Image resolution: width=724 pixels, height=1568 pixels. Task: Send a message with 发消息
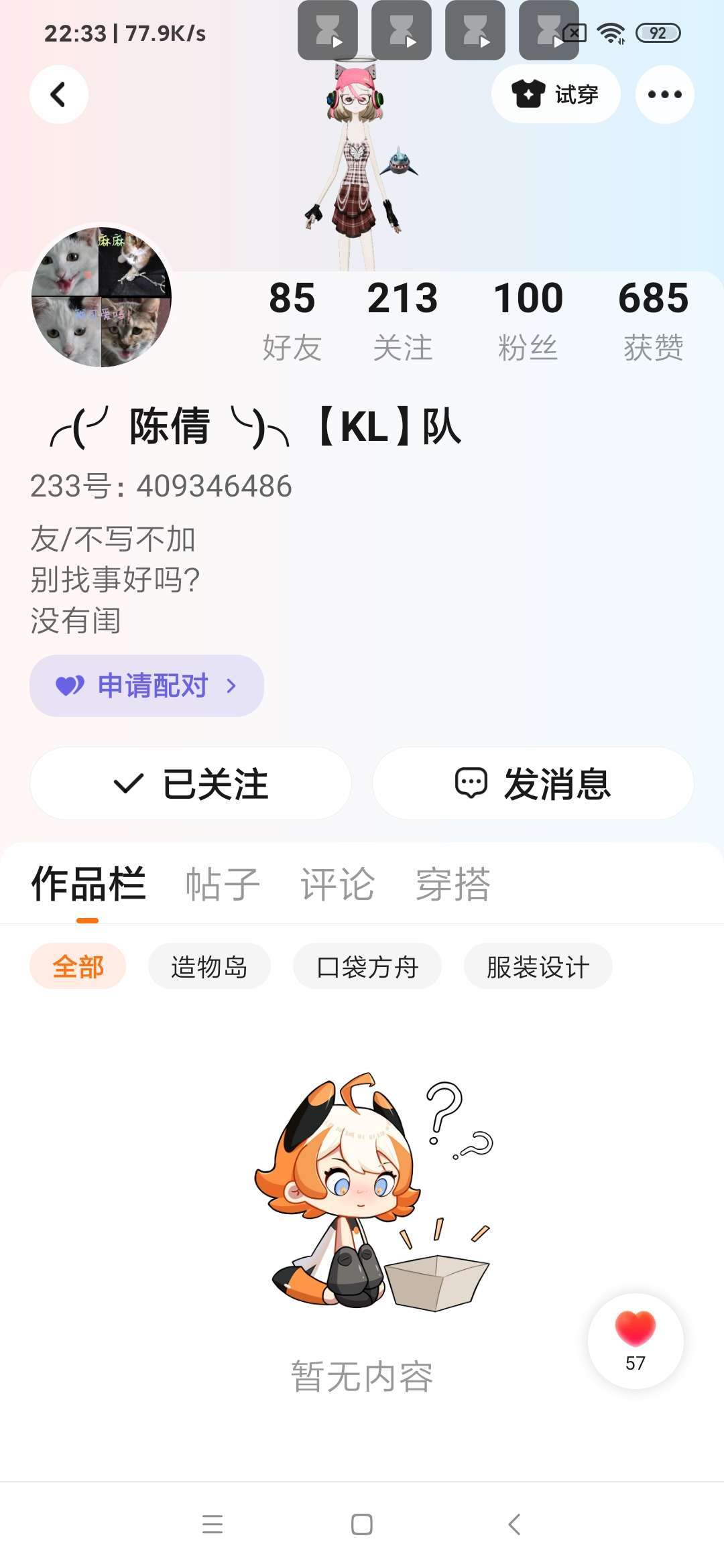pos(533,783)
